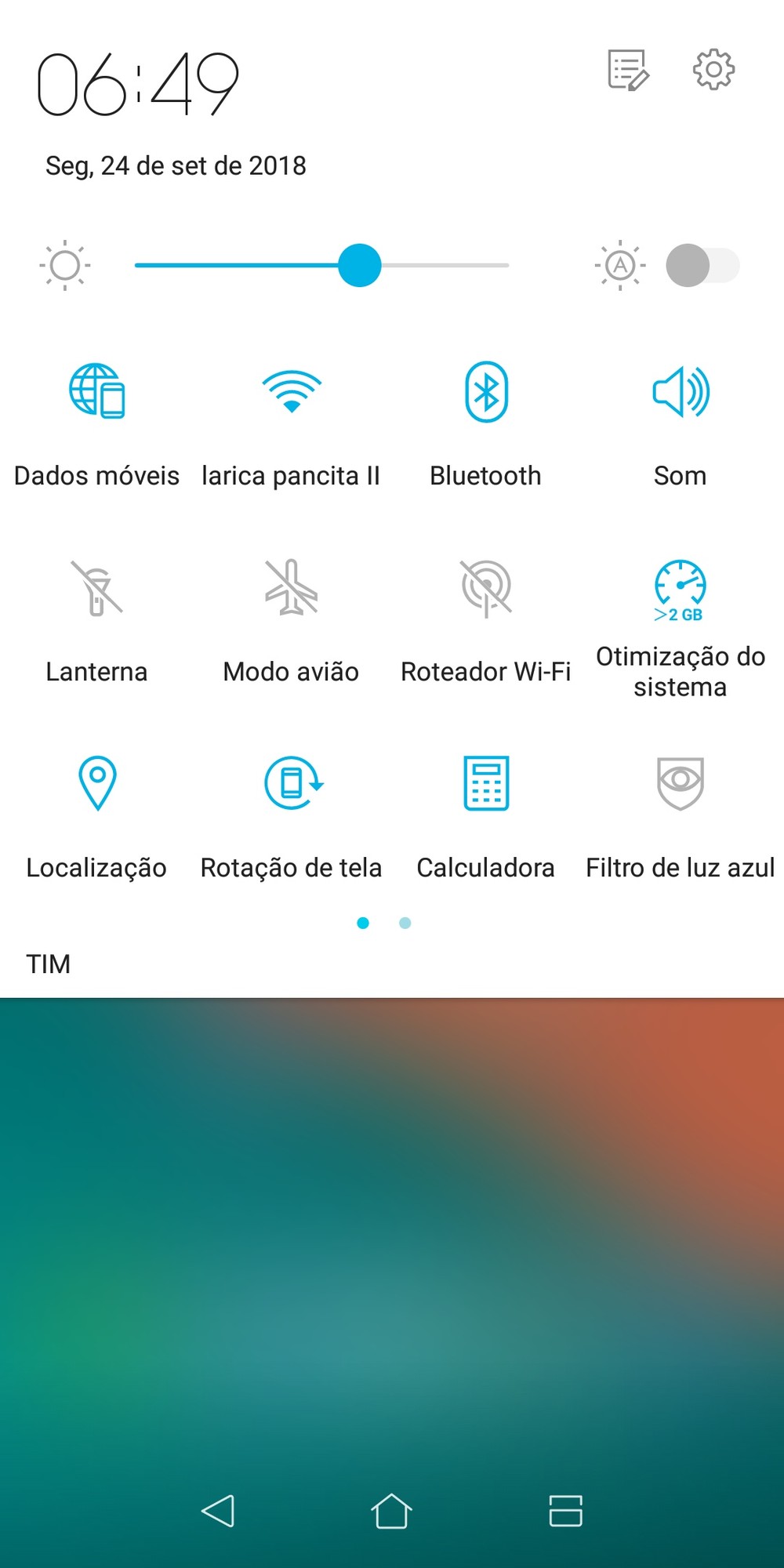Open system settings gear
Screen dimensions: 784x1568
713,70
